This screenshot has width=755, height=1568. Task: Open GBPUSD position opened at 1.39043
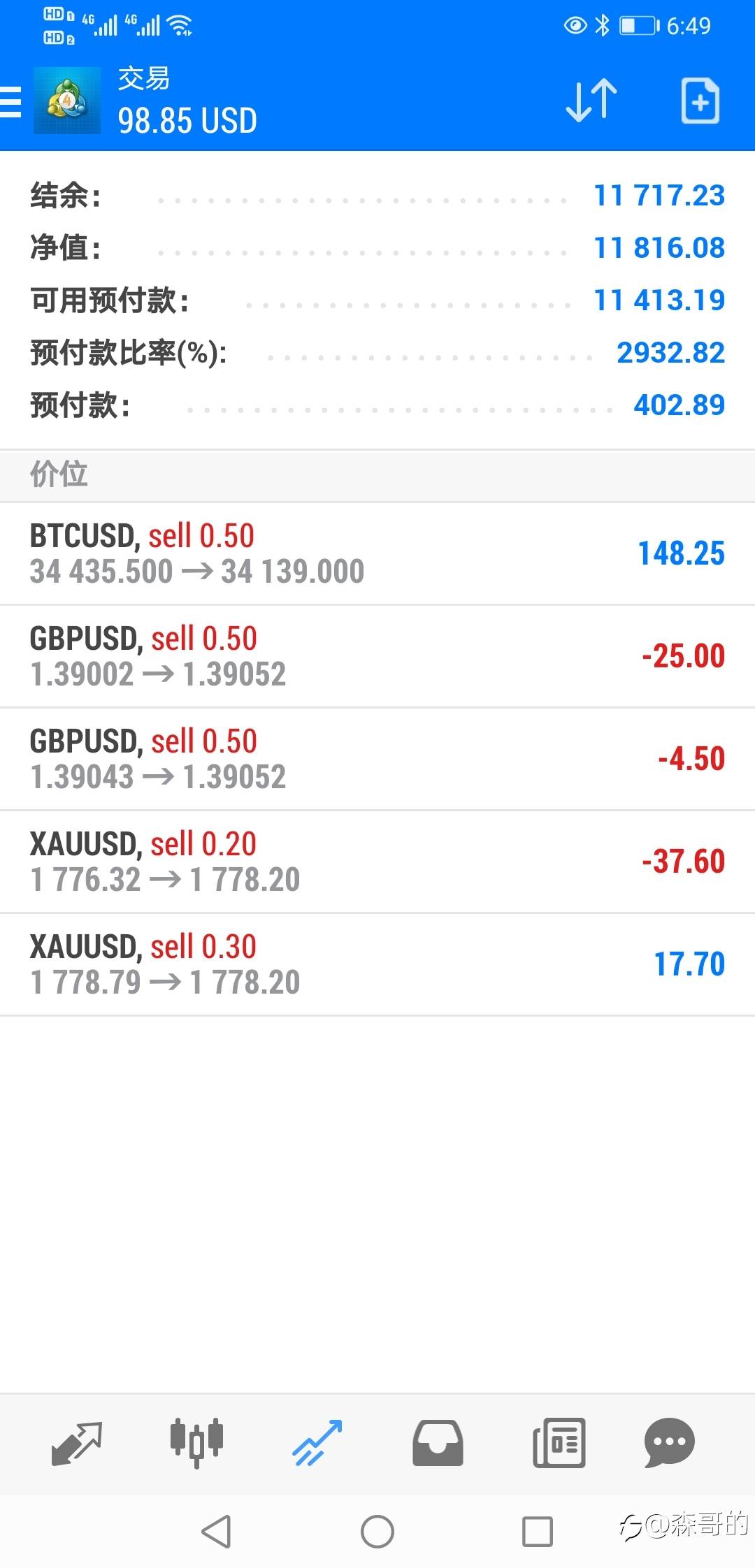point(377,760)
